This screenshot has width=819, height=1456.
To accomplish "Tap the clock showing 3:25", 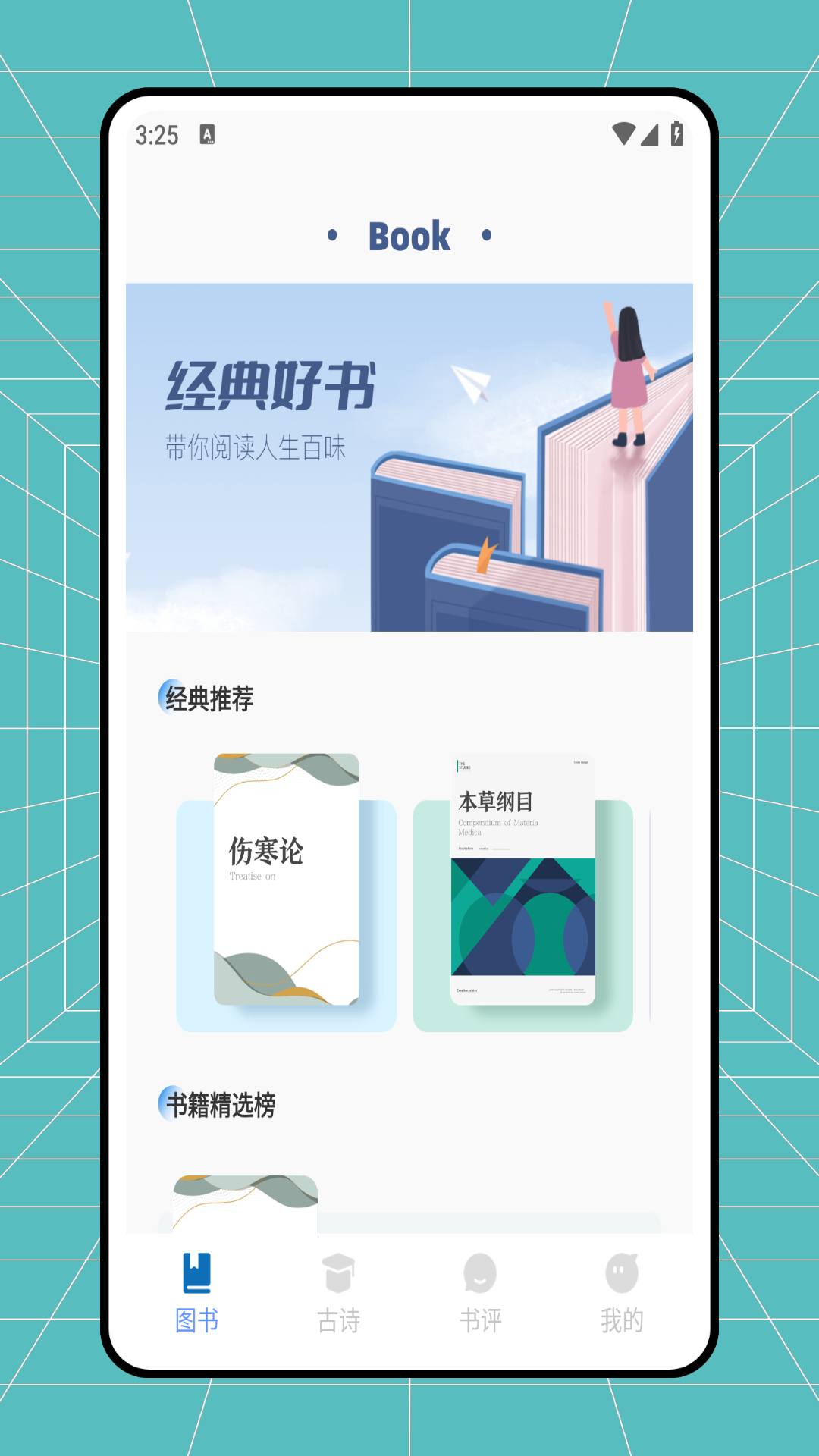I will (x=157, y=134).
